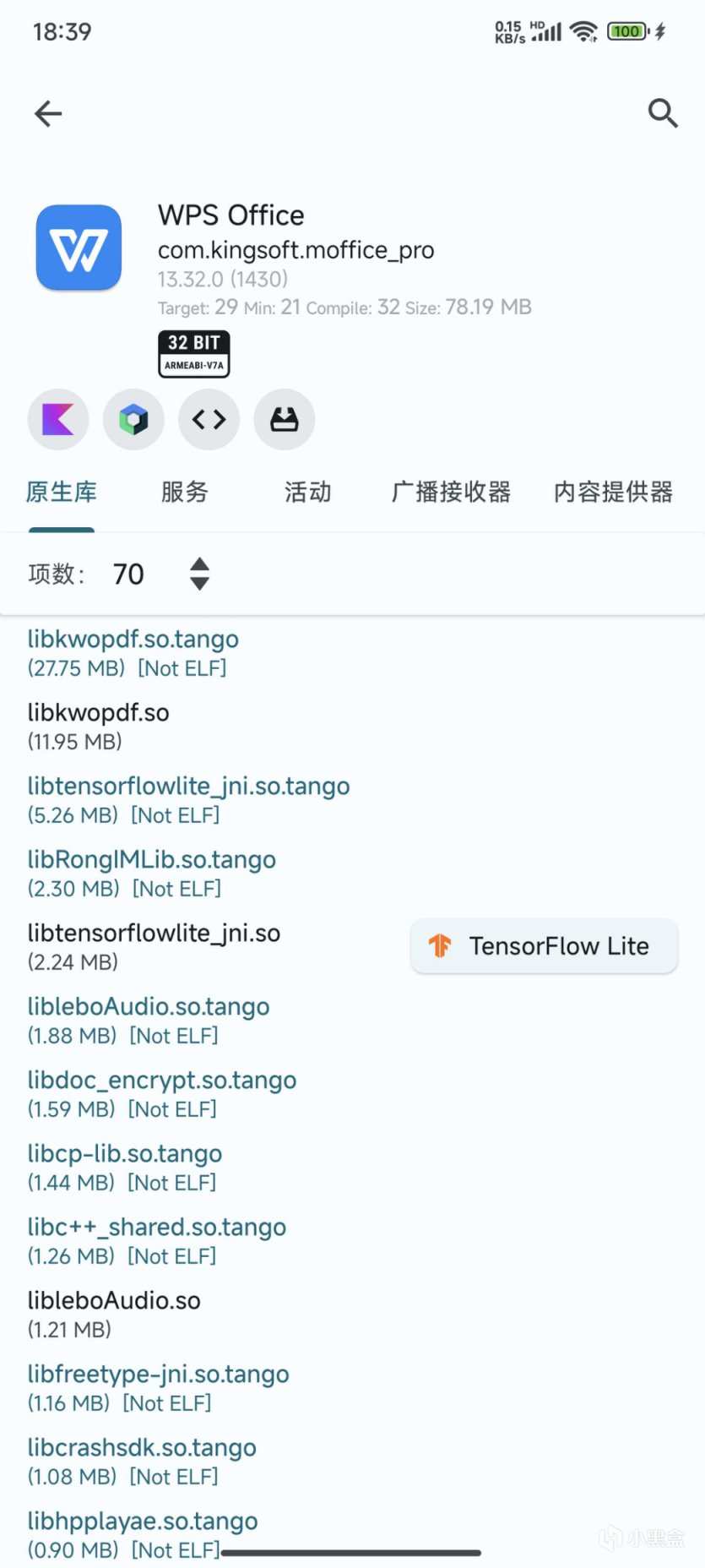Open the TensorFlow Lite chip
Image resolution: width=705 pixels, height=1568 pixels.
[544, 946]
